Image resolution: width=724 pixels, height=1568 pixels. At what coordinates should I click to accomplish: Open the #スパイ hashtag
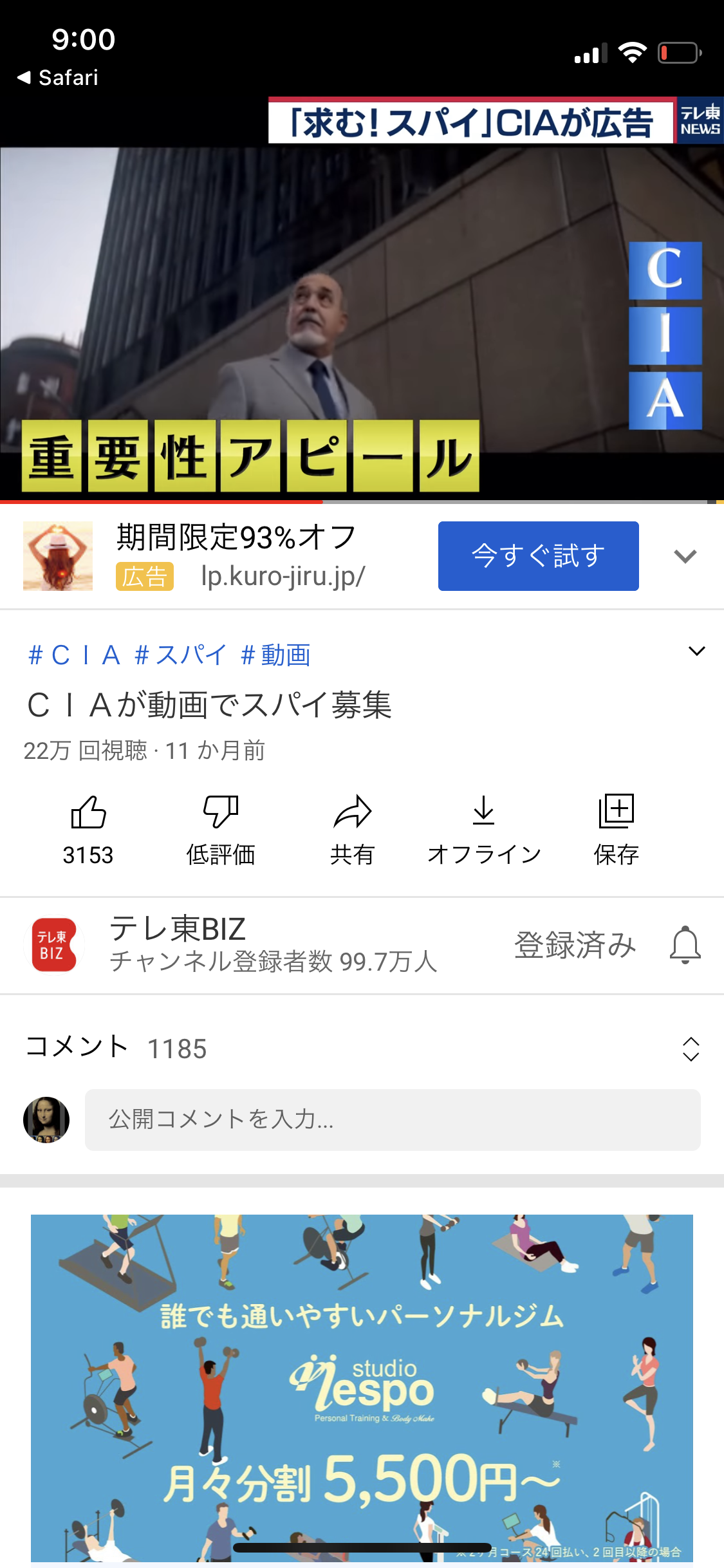181,655
